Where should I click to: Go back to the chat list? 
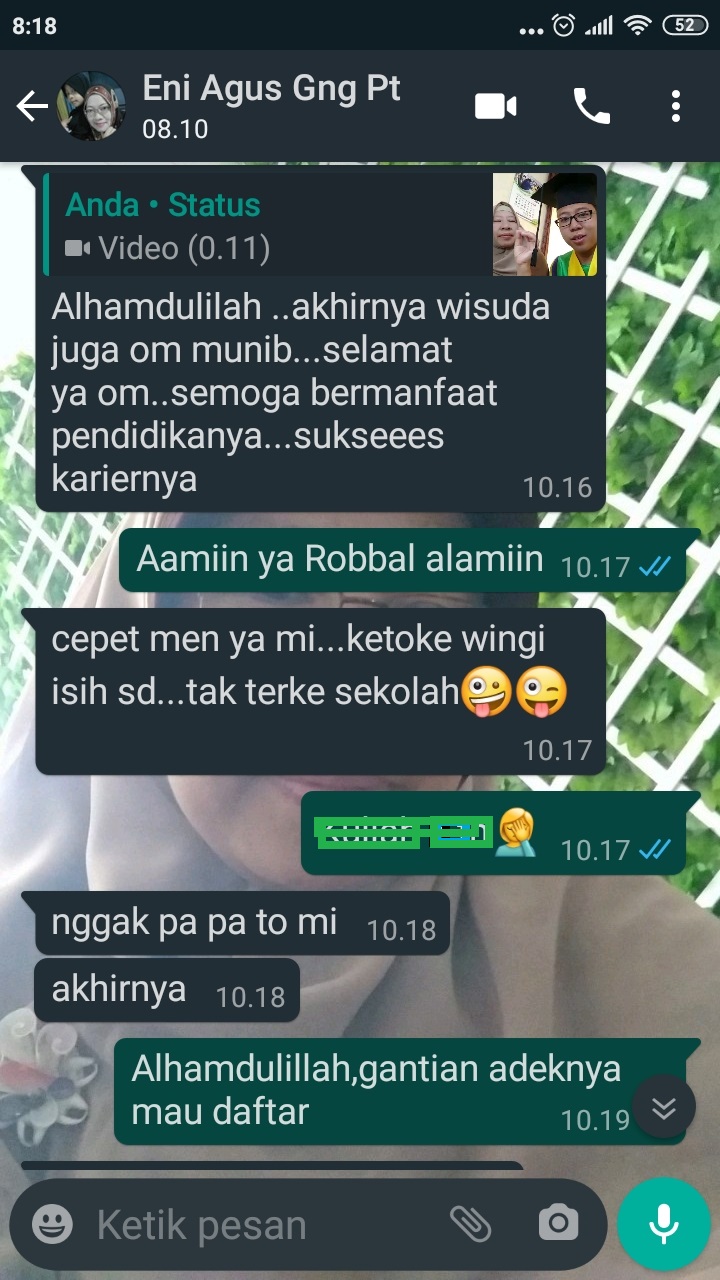pyautogui.click(x=32, y=106)
